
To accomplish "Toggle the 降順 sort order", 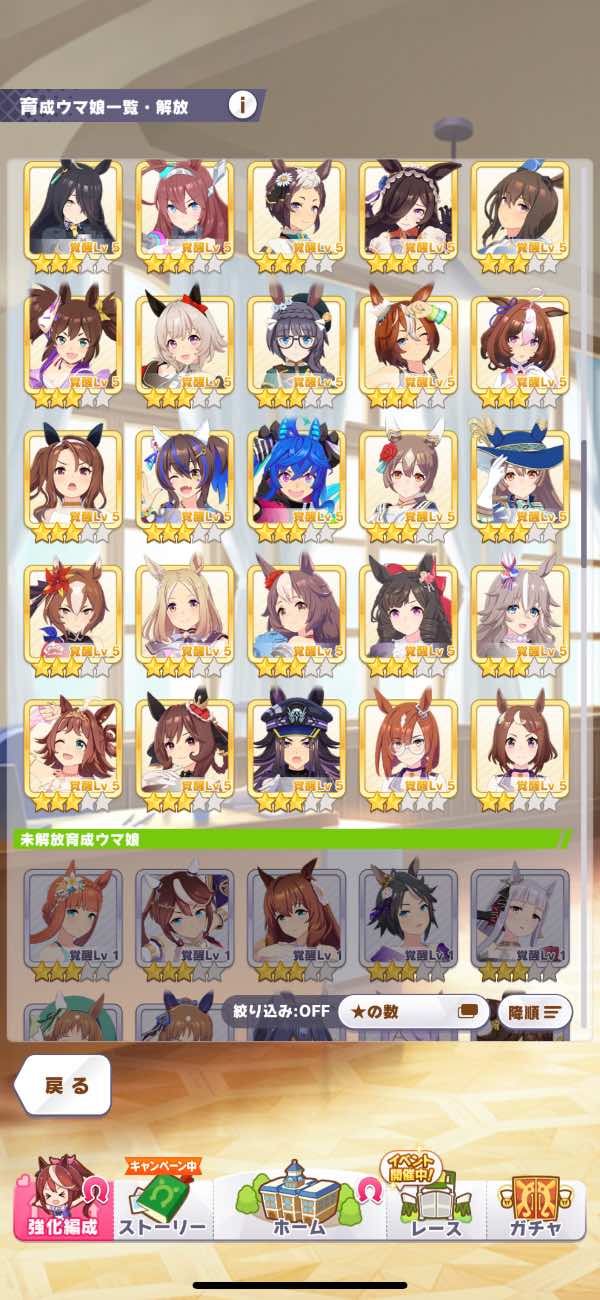I will [534, 1011].
